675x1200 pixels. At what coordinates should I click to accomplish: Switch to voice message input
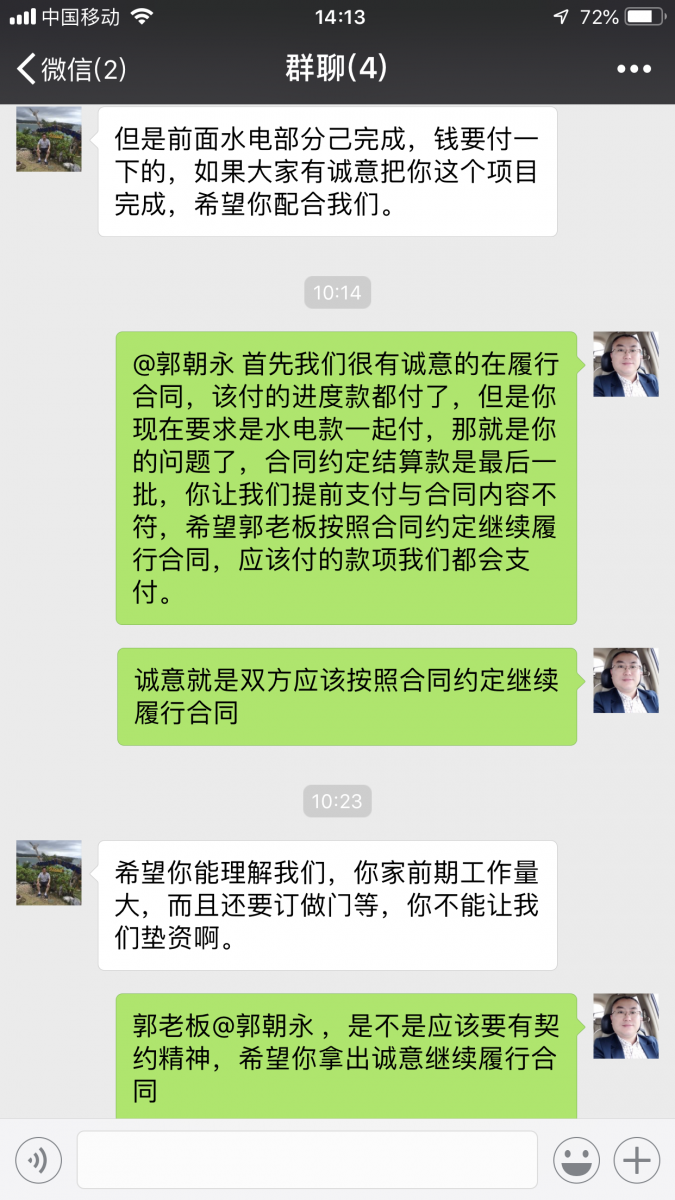pos(38,1160)
